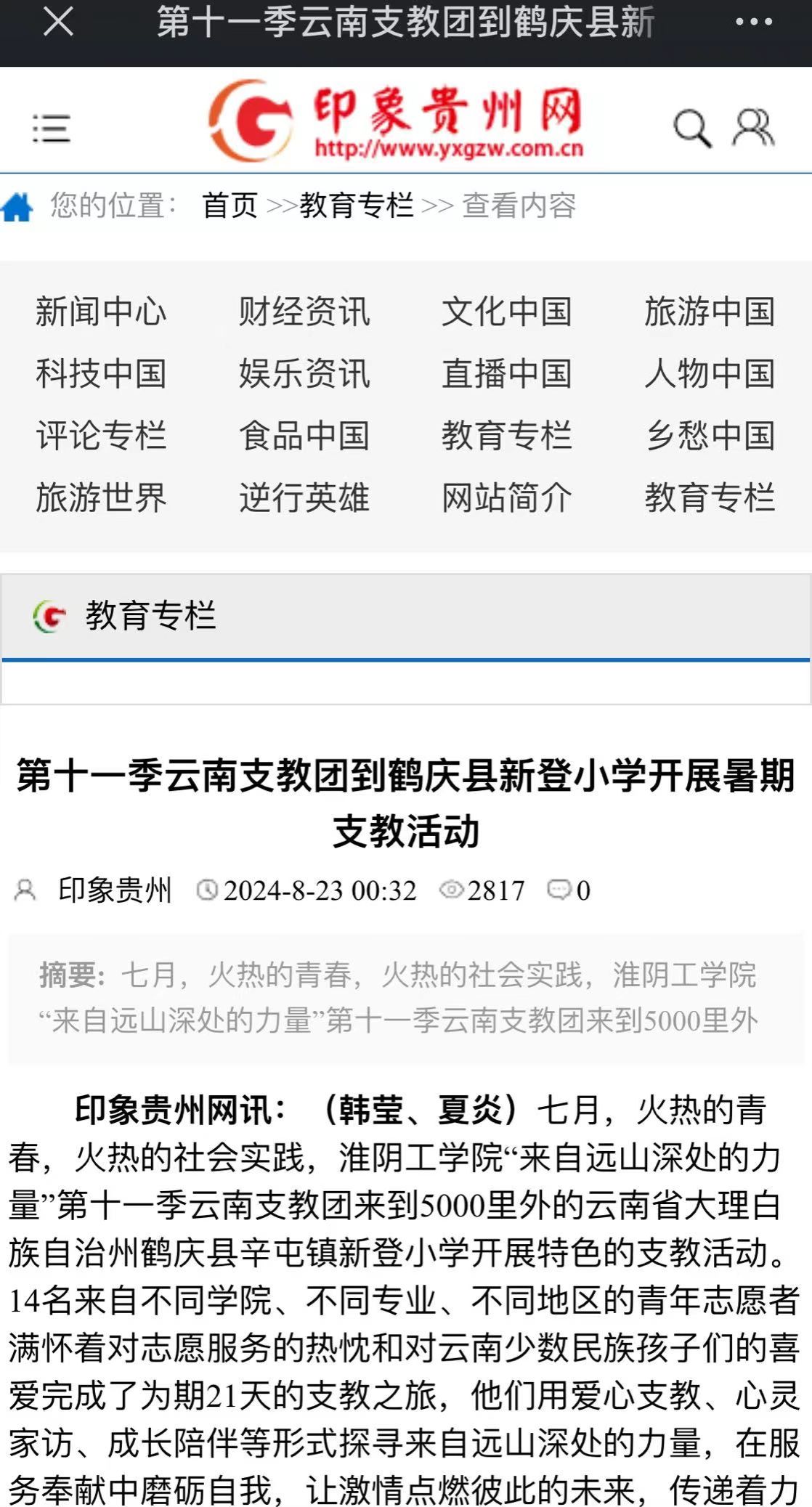Open the three-dot overflow menu

click(754, 22)
